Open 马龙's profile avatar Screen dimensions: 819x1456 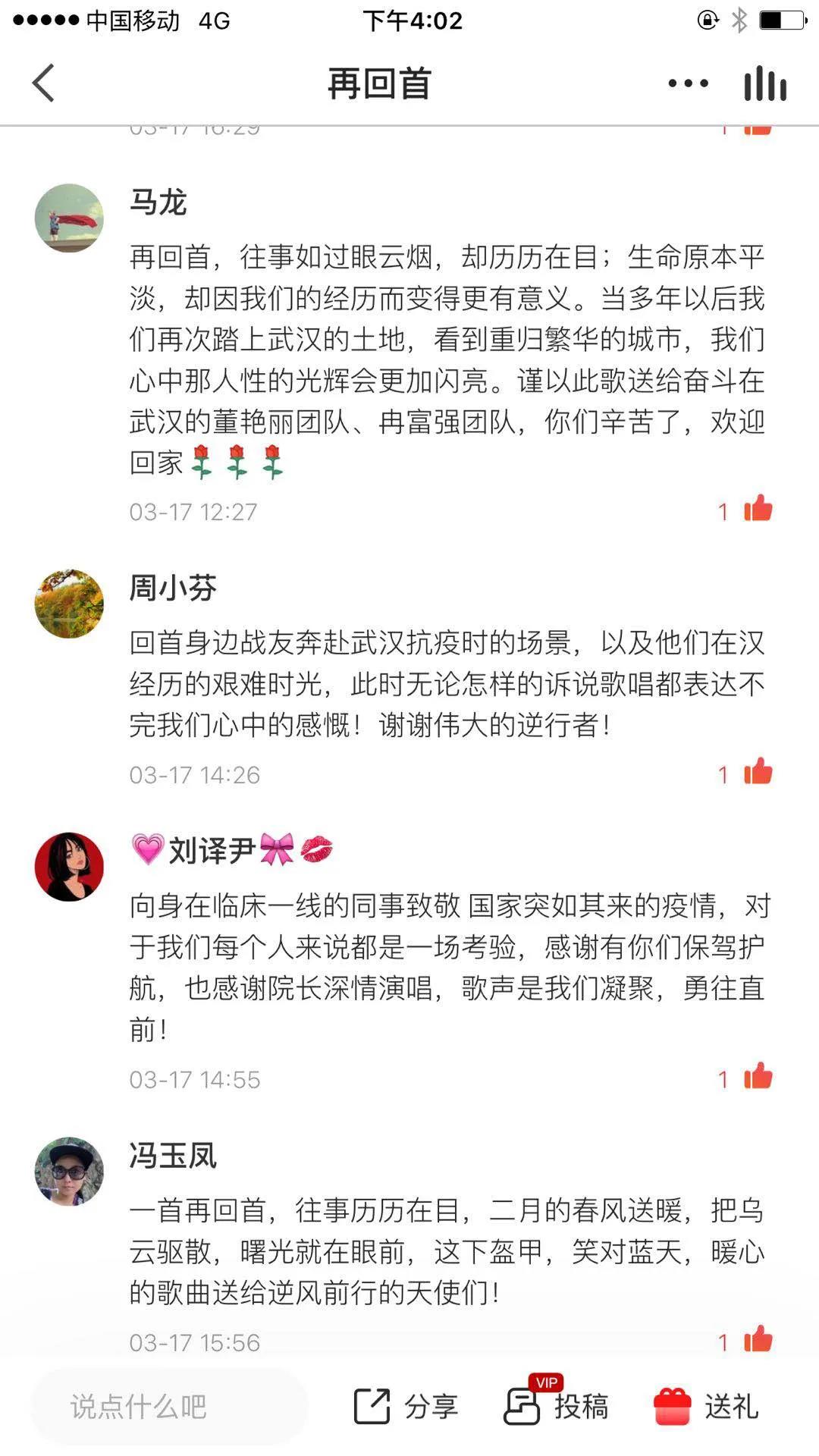tap(69, 218)
